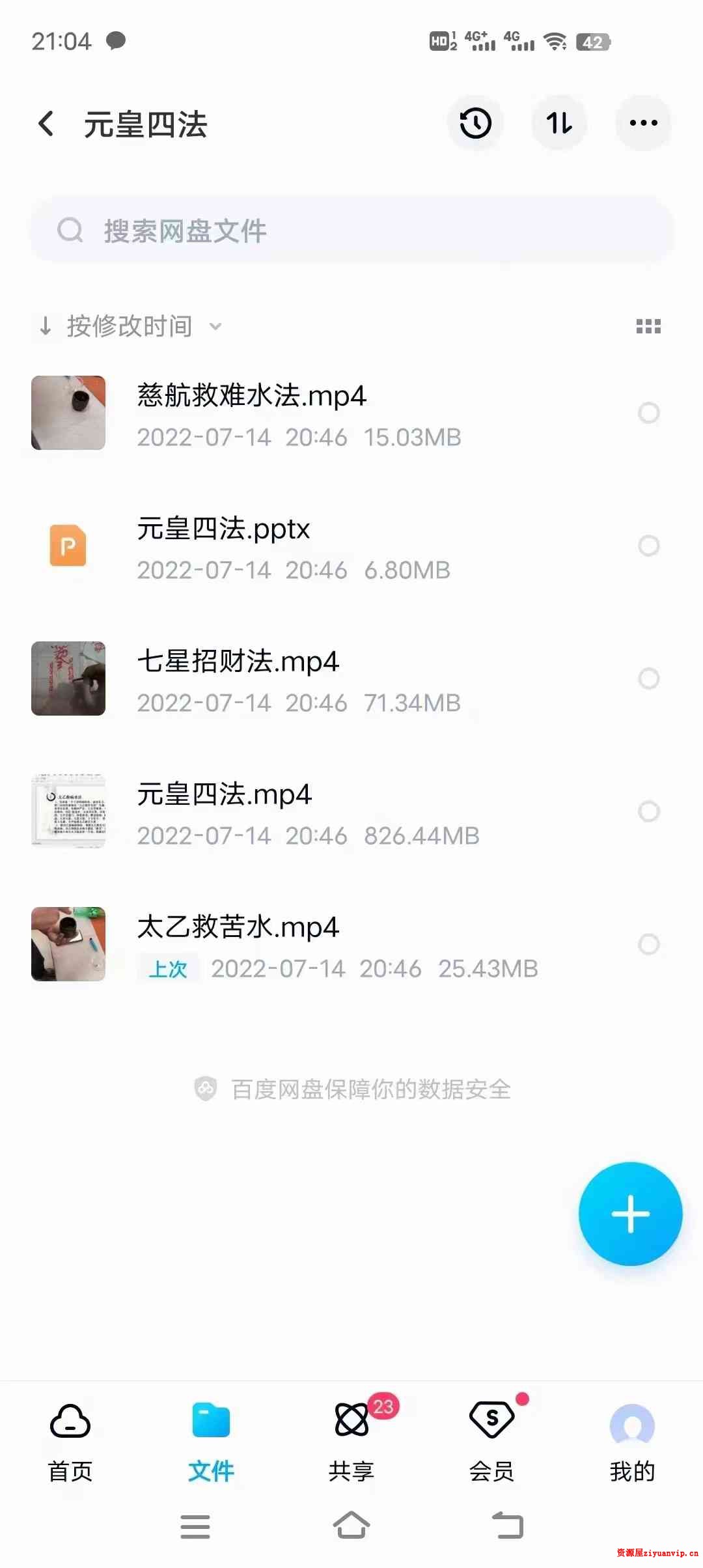Tap the thumbnail of 七星招财法.mp4
The height and width of the screenshot is (1568, 703).
[x=68, y=679]
